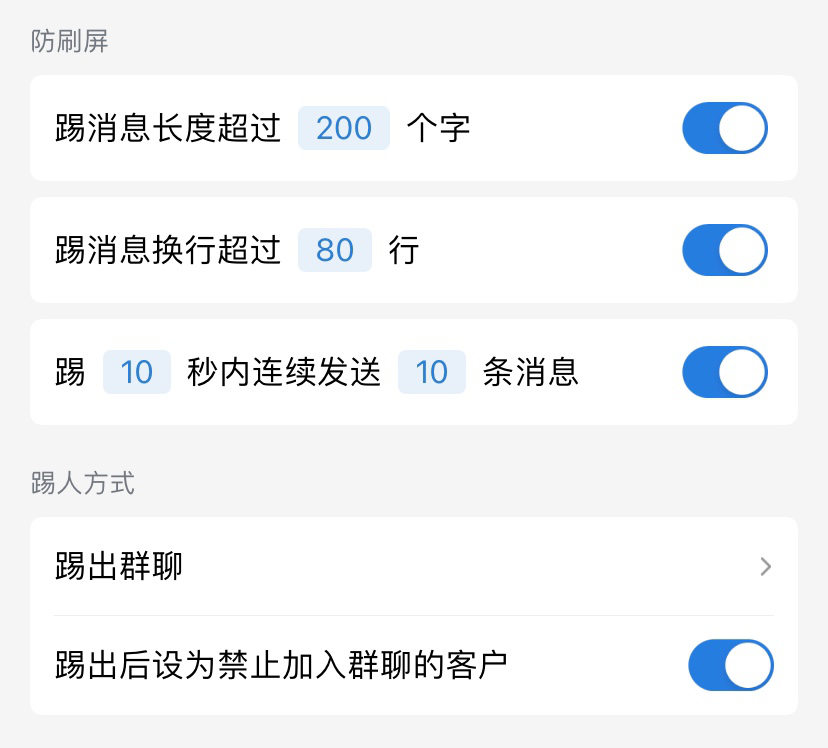Edit the message count before 条消息
Image resolution: width=828 pixels, height=748 pixels.
pos(432,372)
